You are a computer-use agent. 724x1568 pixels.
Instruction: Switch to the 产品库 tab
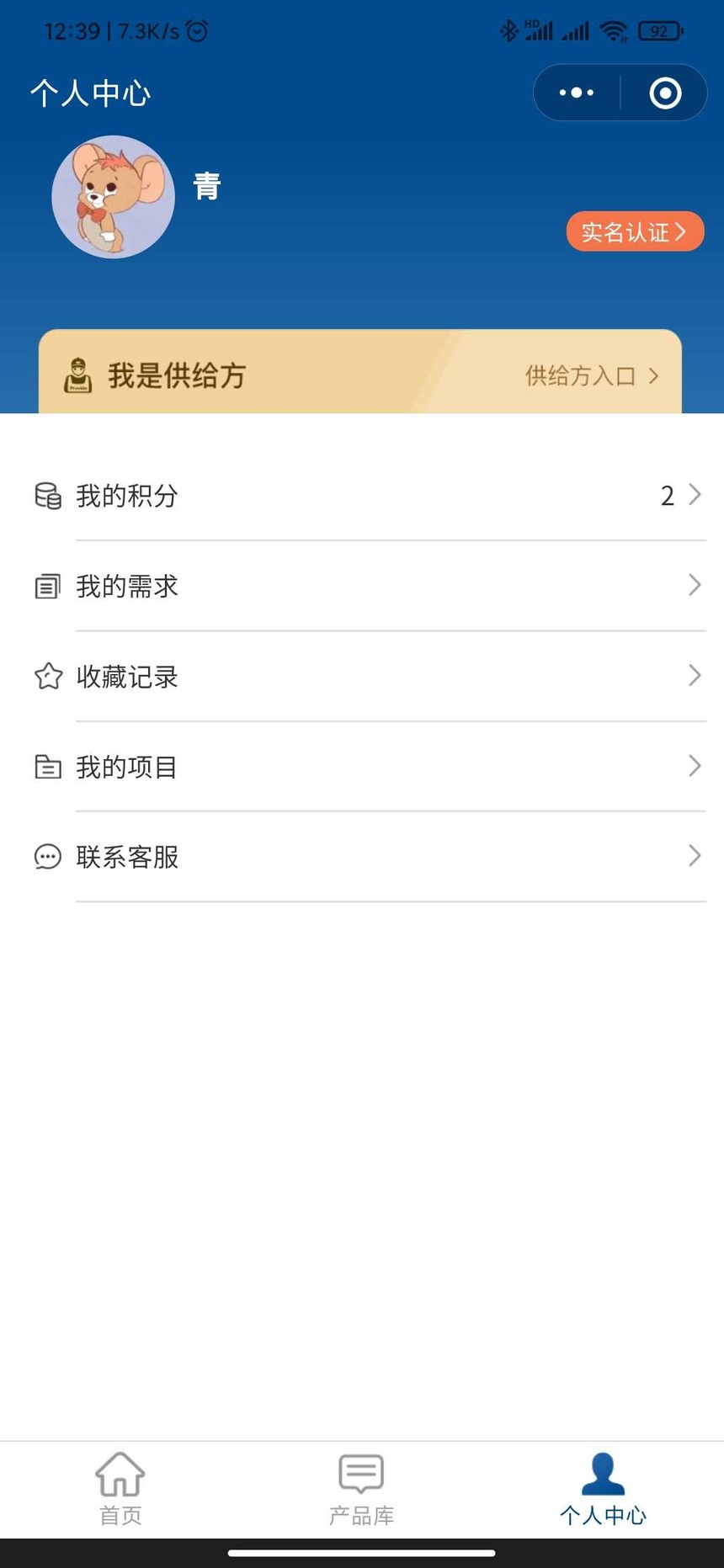361,1489
